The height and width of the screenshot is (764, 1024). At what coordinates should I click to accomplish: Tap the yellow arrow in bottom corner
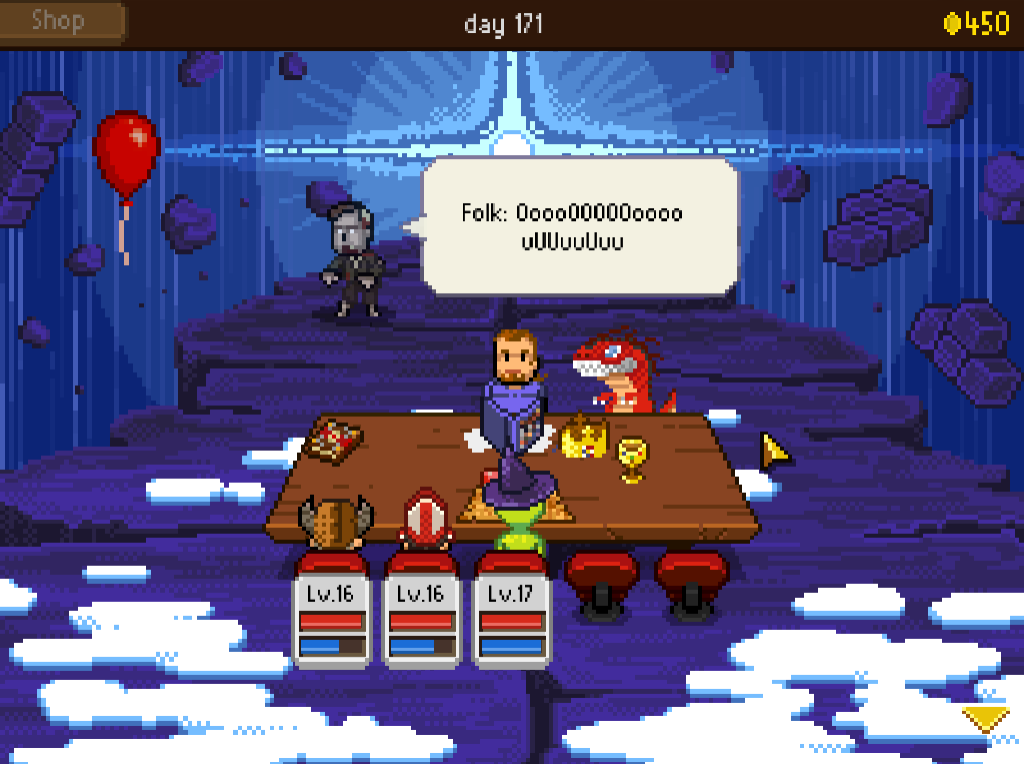(x=984, y=718)
